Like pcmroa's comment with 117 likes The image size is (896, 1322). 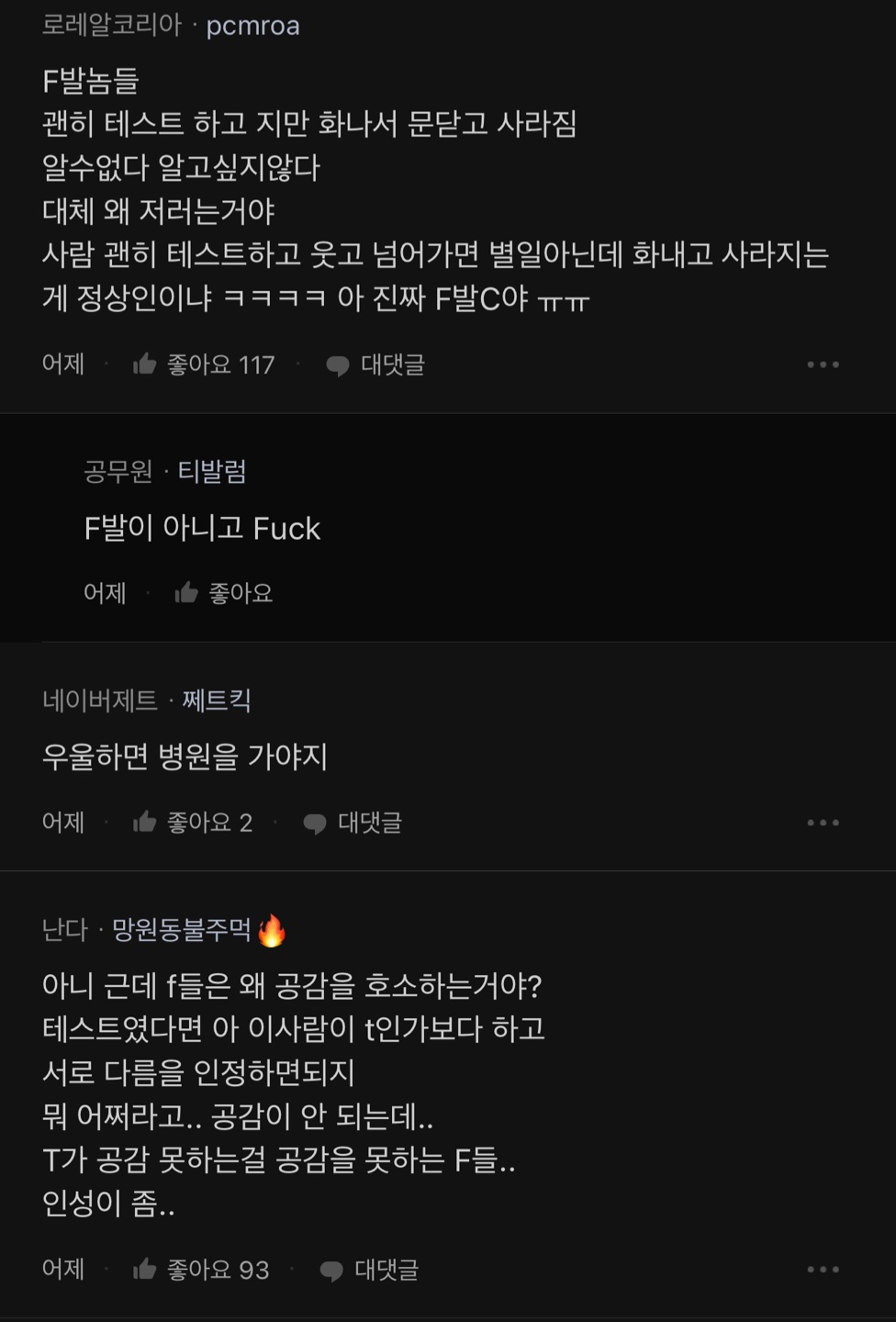(x=204, y=364)
